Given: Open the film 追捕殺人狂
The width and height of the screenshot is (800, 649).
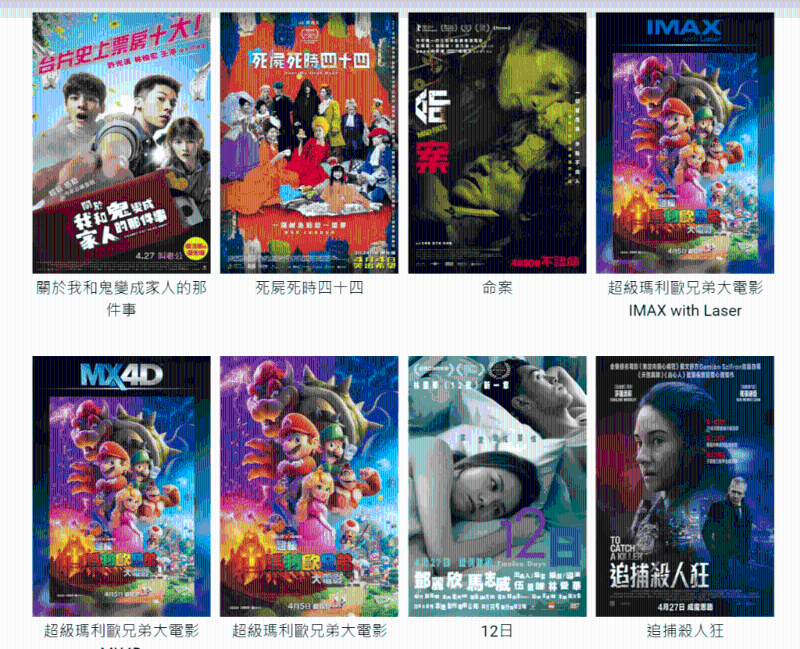Looking at the screenshot, I should (x=685, y=486).
